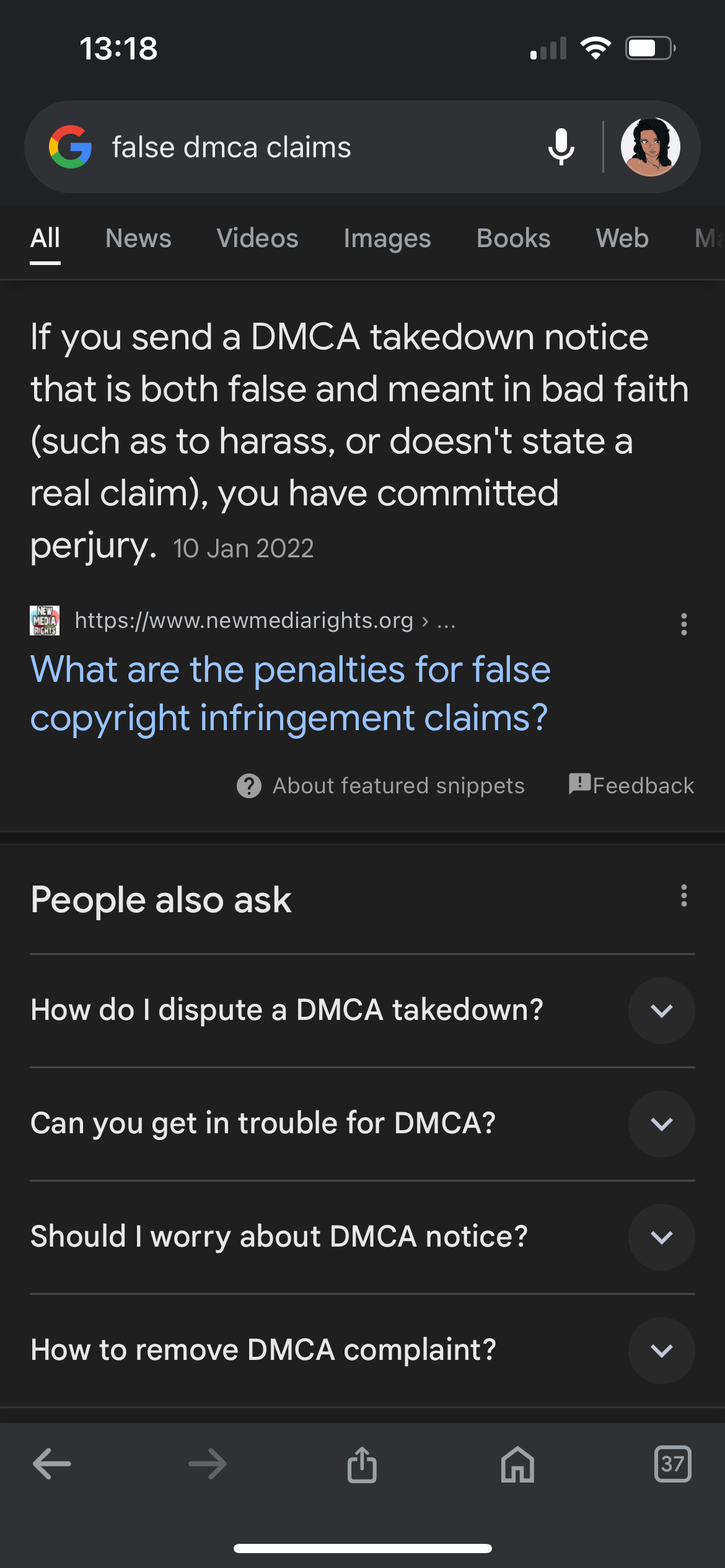Screen dimensions: 725x1568
Task: Open the account profile avatar
Action: pyautogui.click(x=650, y=147)
